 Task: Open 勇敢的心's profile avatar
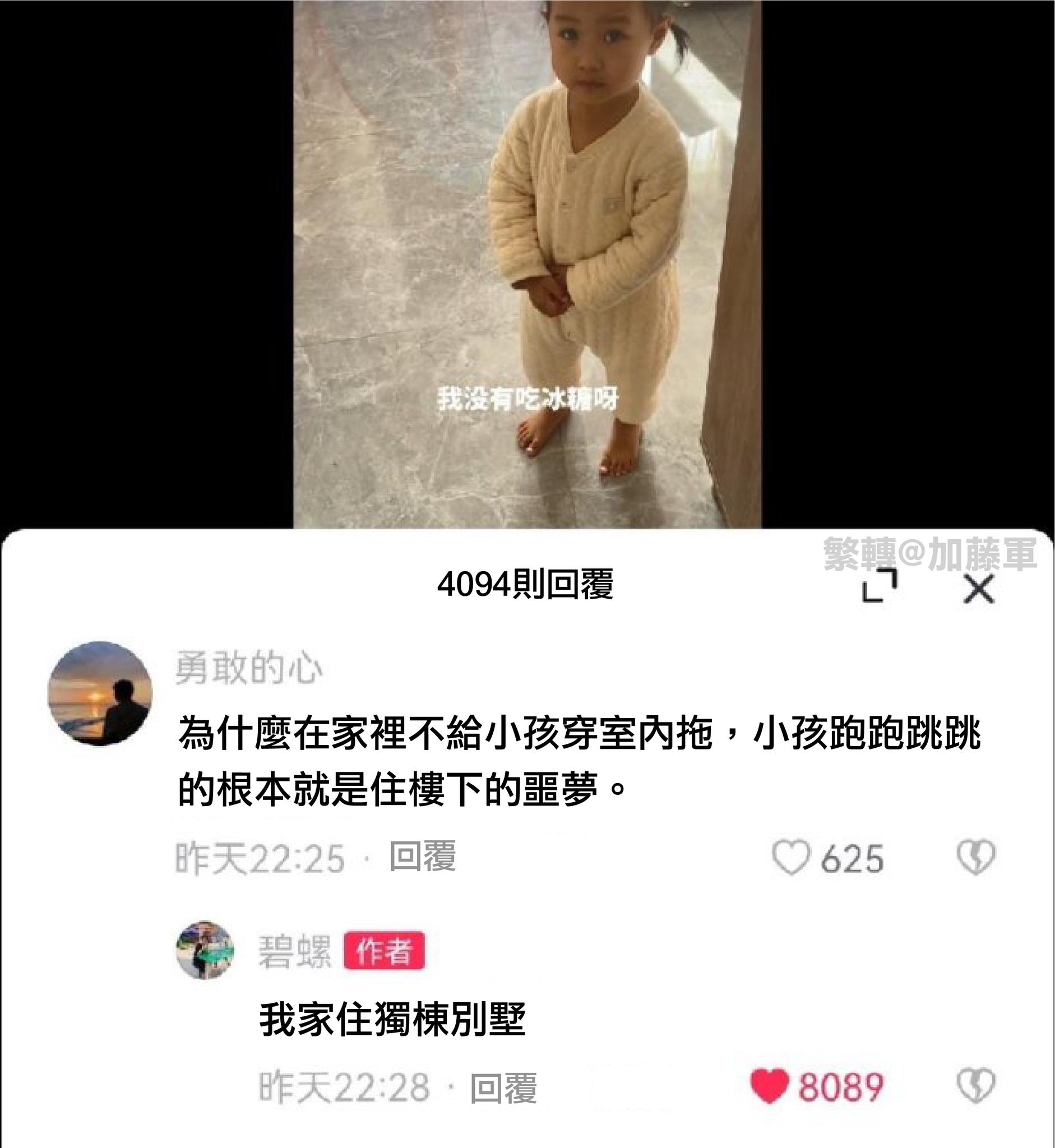100,693
